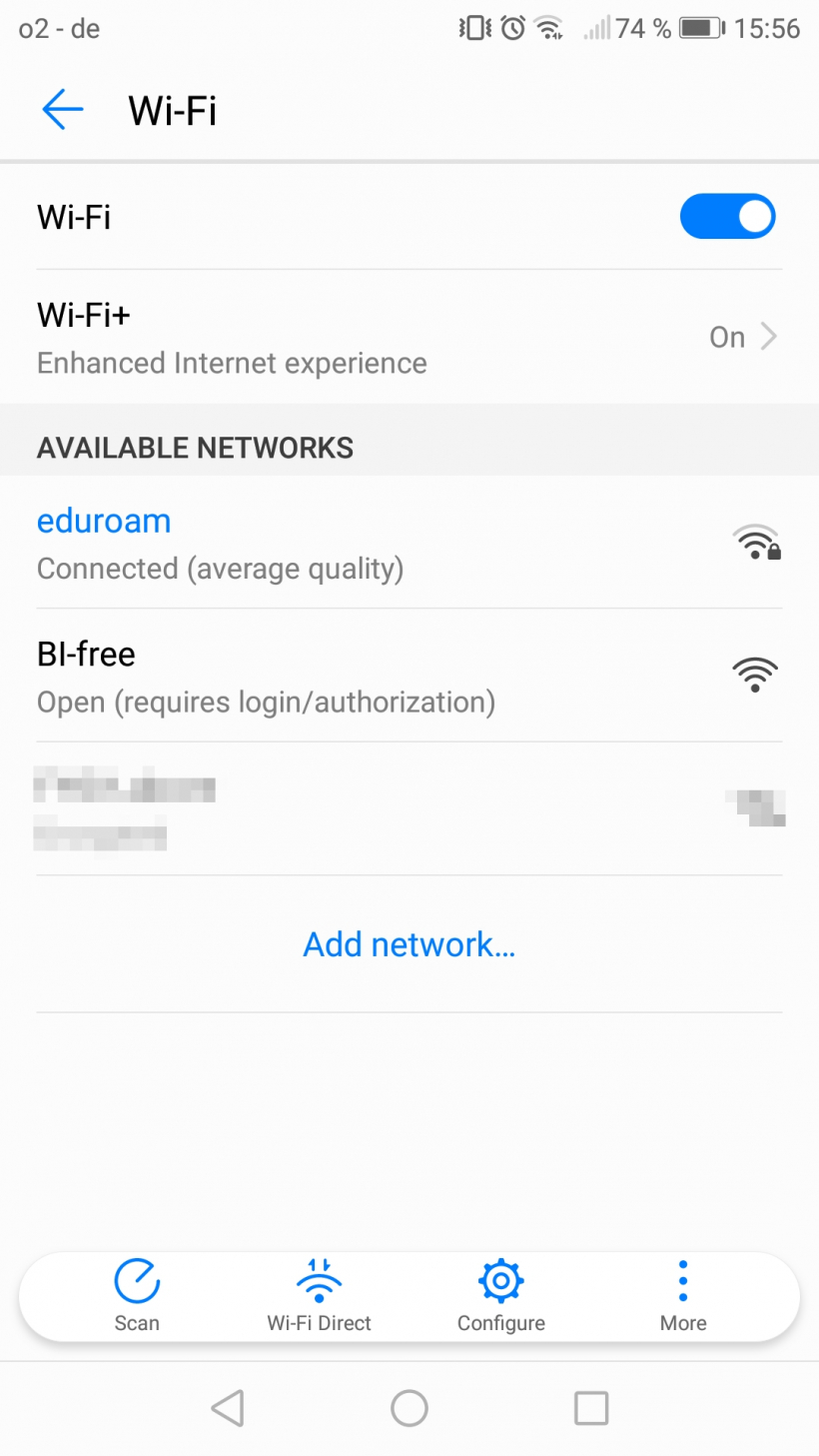Tap the BI-free signal strength icon

coord(756,674)
